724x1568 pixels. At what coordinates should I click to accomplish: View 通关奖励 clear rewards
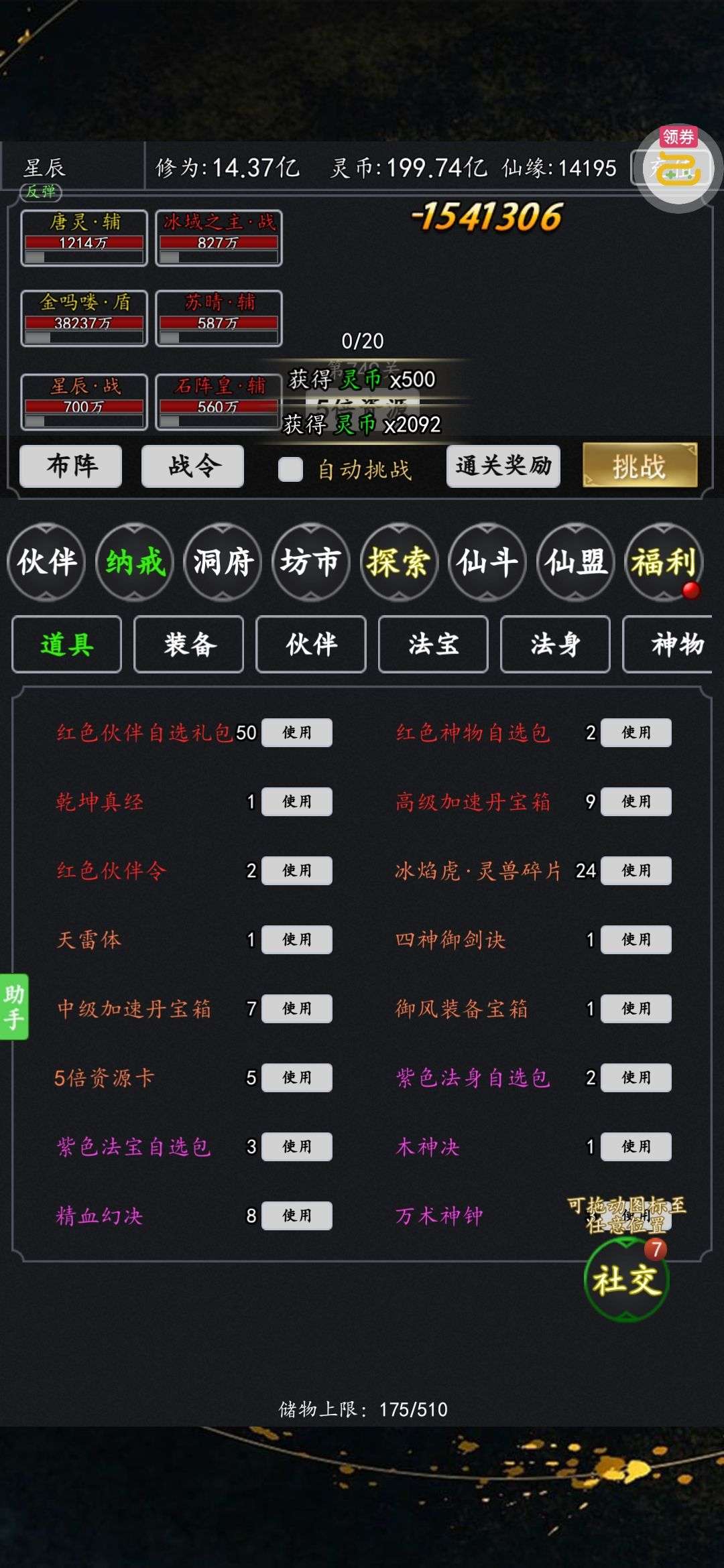pyautogui.click(x=503, y=466)
